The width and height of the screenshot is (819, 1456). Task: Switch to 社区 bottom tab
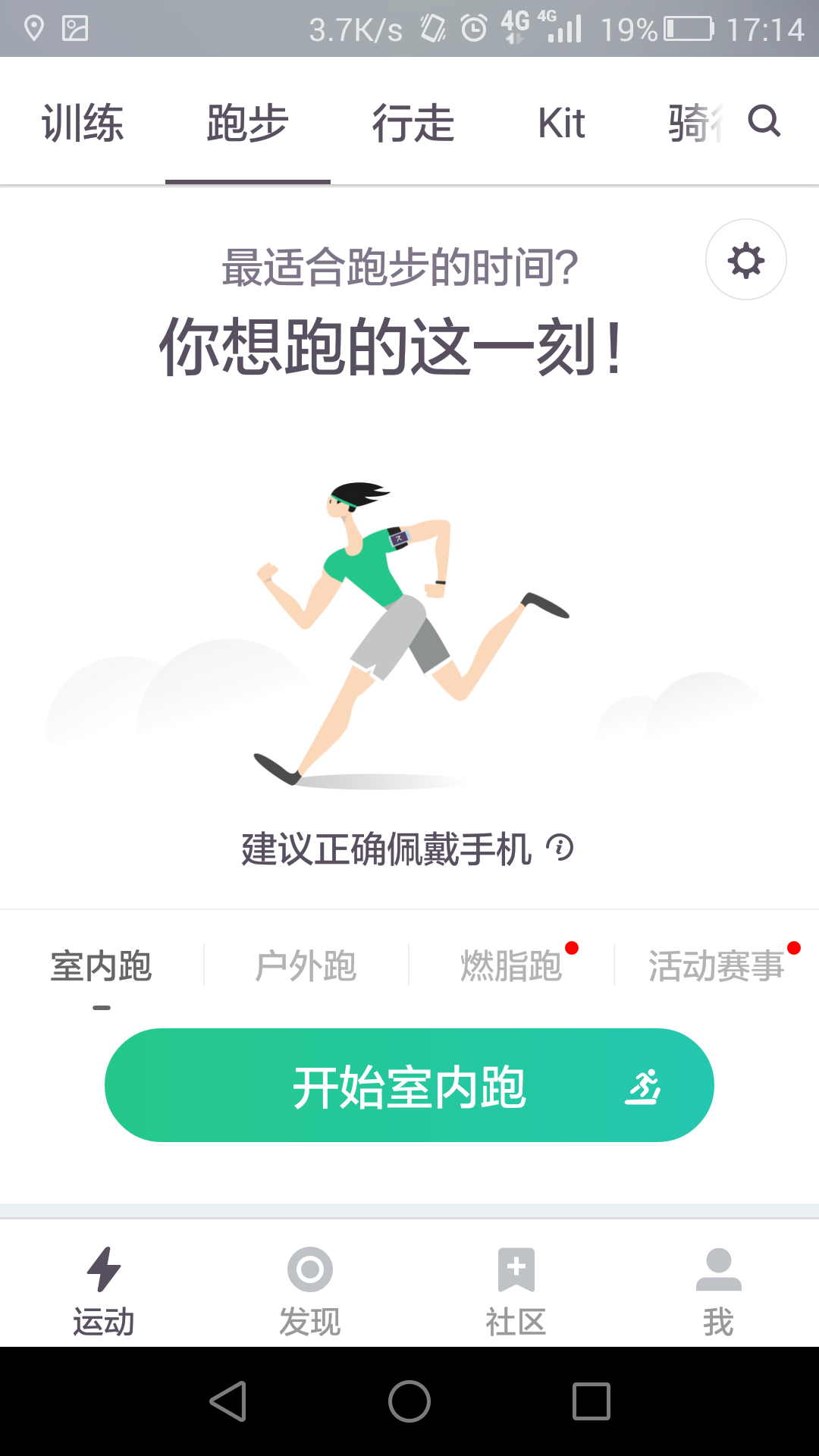(516, 1291)
